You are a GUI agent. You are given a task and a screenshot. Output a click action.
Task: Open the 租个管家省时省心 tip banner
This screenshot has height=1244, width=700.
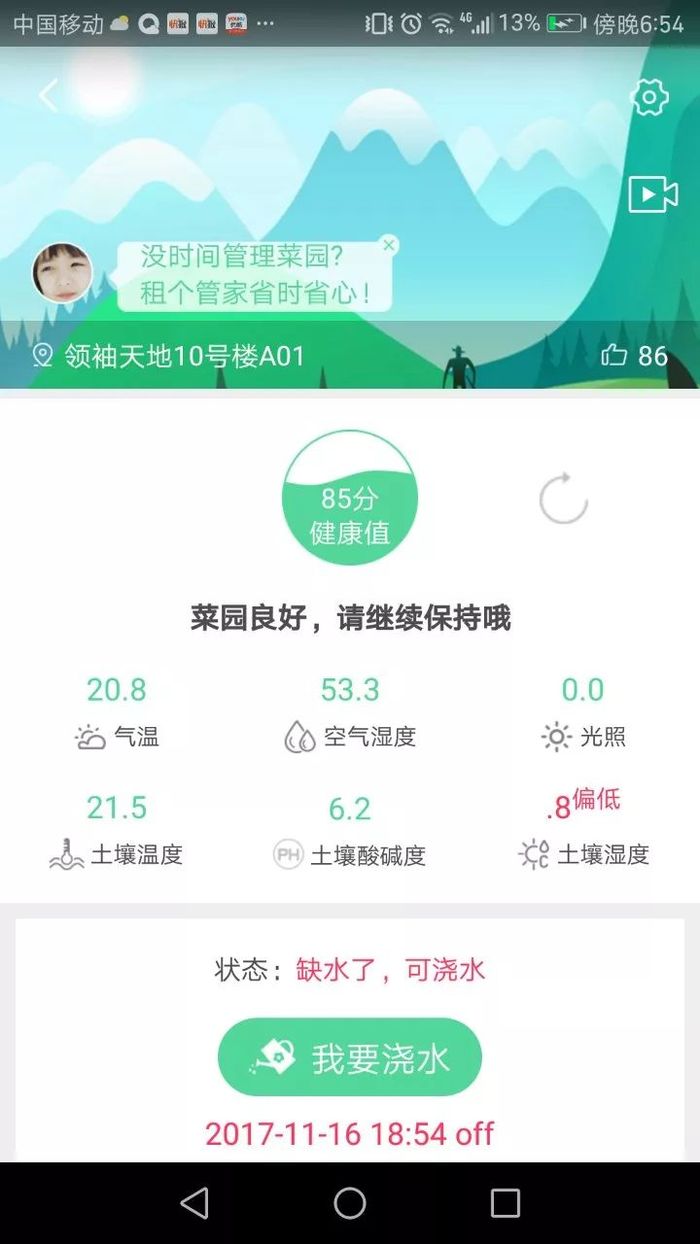(x=255, y=275)
